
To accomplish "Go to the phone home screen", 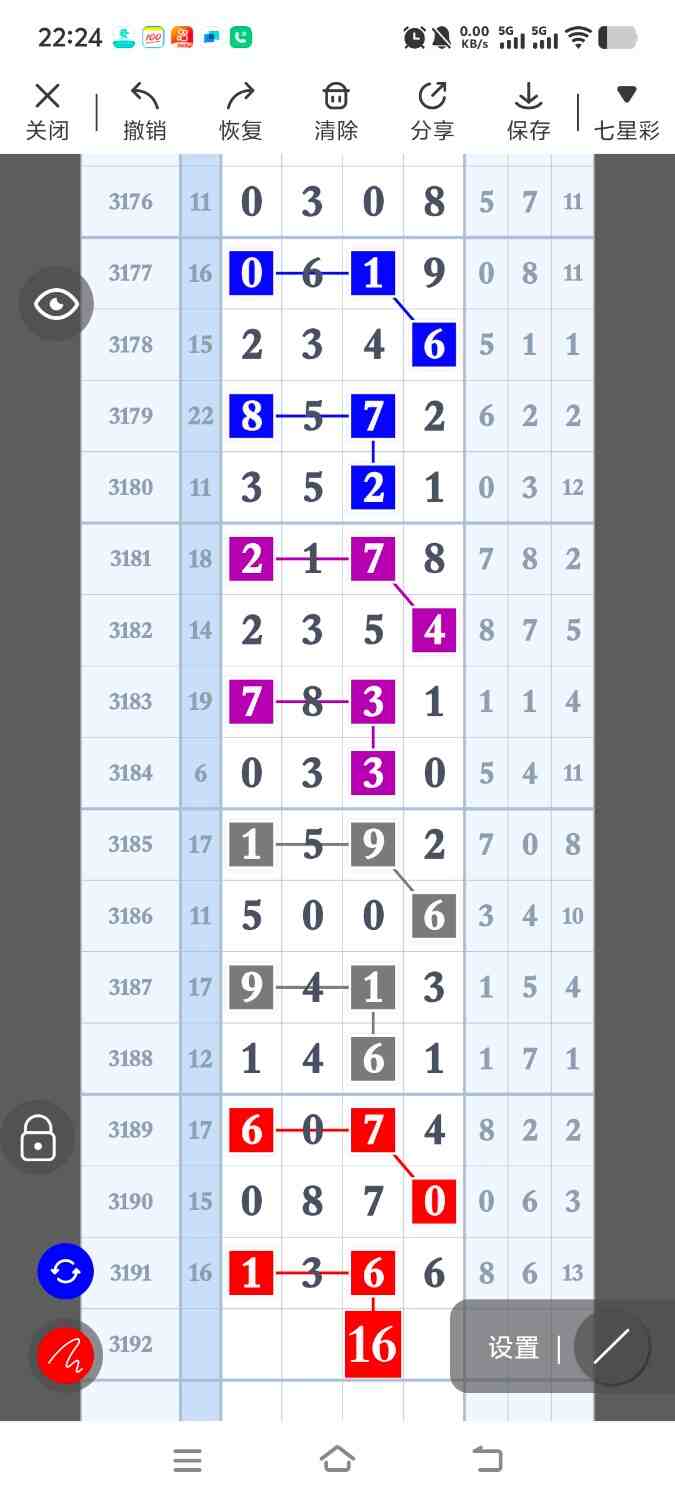I will point(337,1460).
